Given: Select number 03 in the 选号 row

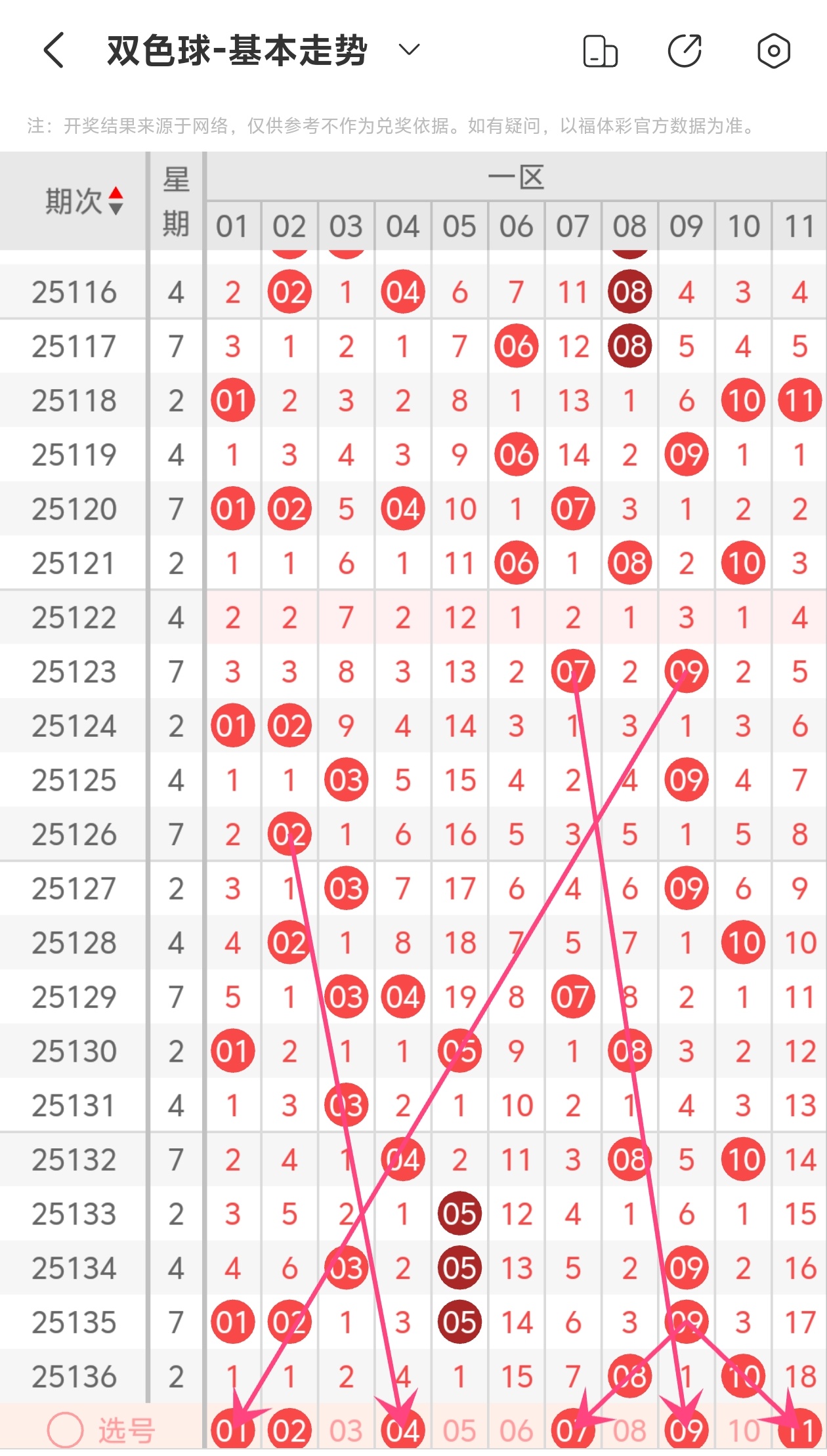Looking at the screenshot, I should coord(346,1430).
